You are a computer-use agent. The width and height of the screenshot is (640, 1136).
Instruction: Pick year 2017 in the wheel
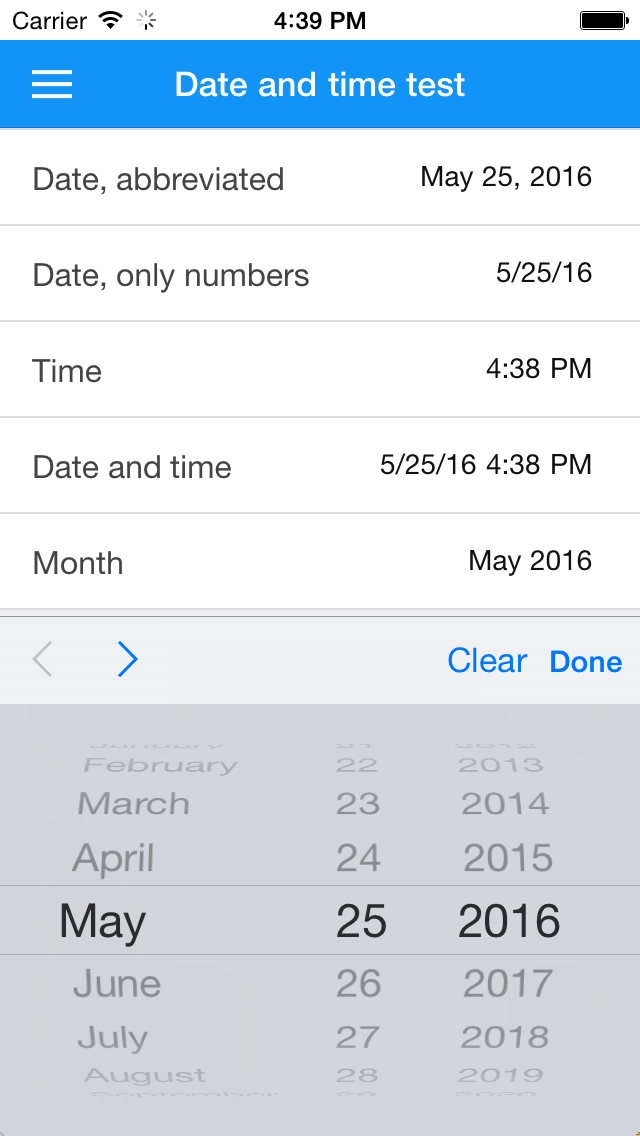[508, 984]
